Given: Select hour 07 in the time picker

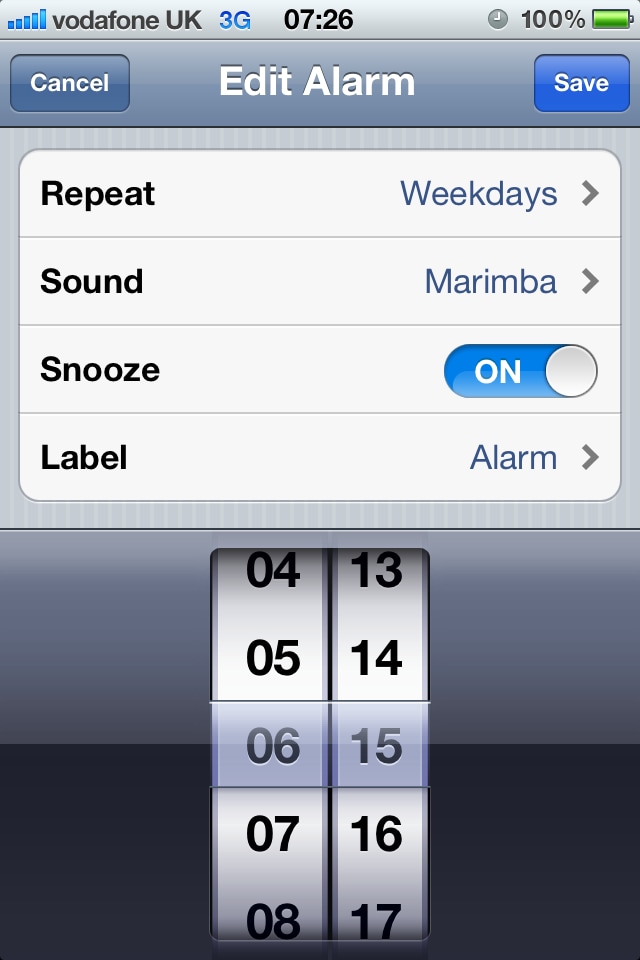Looking at the screenshot, I should (x=272, y=834).
